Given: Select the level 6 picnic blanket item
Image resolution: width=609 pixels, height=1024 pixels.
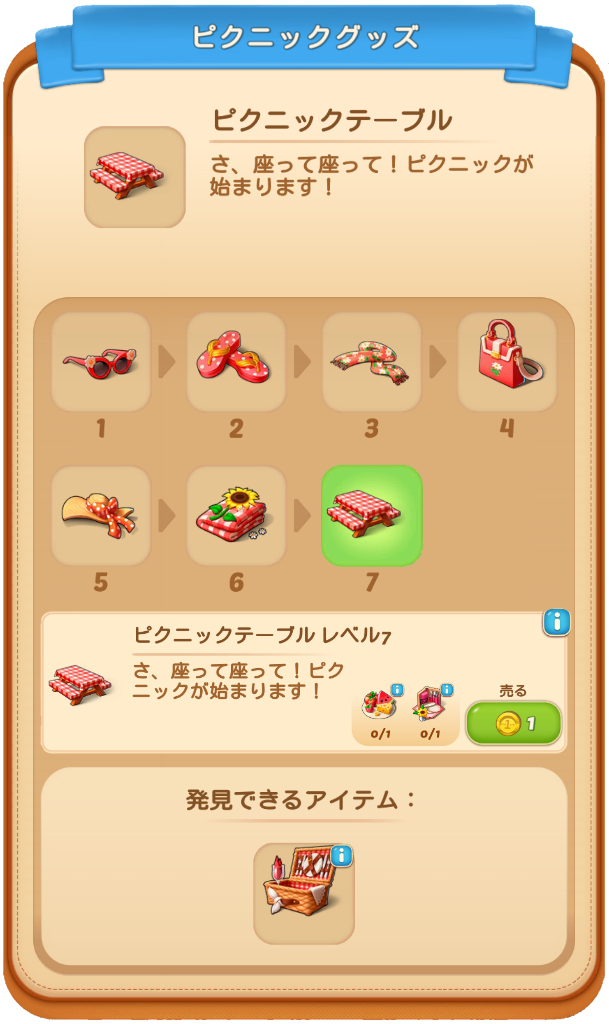Looking at the screenshot, I should tap(236, 516).
